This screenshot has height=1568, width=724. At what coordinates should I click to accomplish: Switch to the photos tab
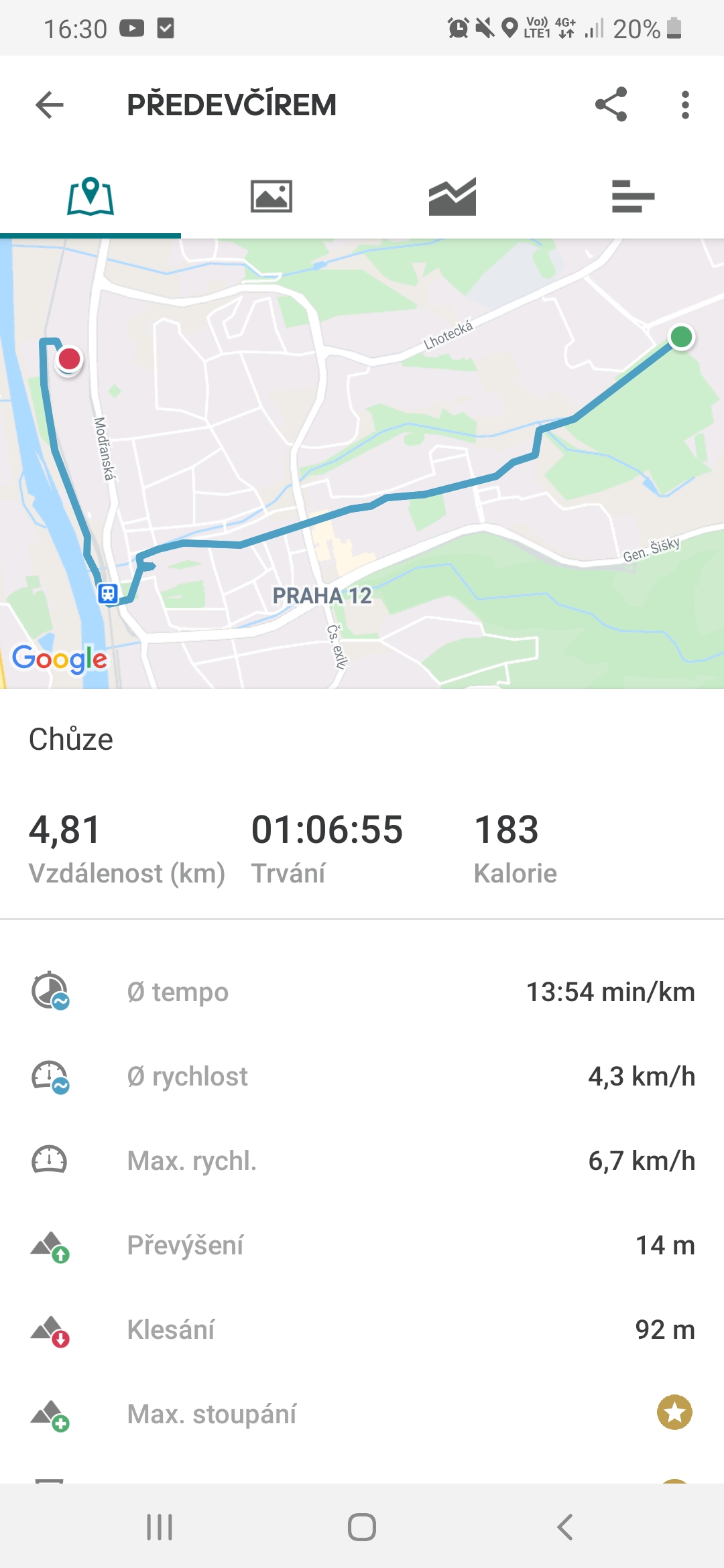(x=271, y=196)
